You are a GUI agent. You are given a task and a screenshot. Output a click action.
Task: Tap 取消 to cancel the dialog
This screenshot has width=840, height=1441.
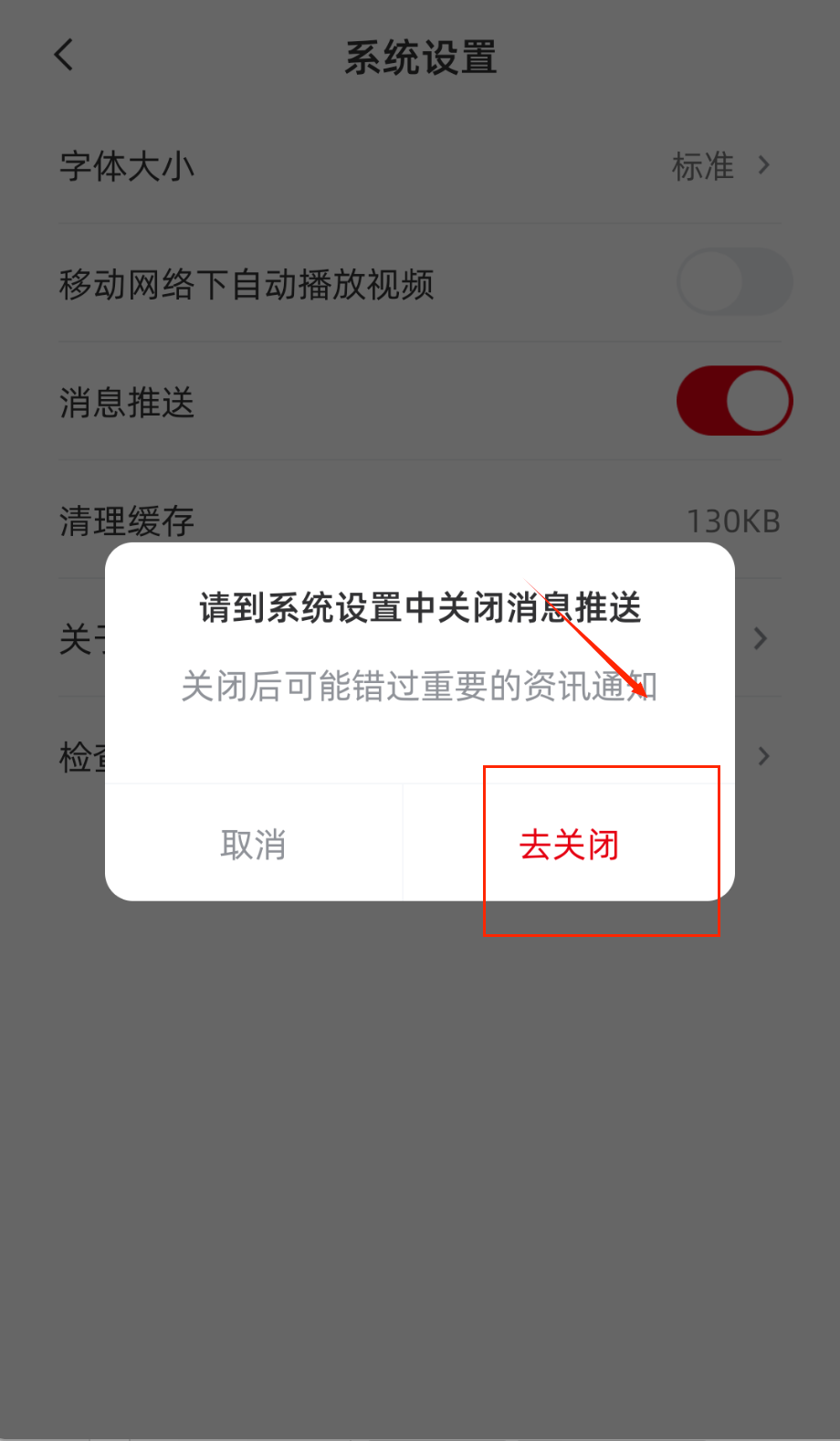(x=254, y=844)
